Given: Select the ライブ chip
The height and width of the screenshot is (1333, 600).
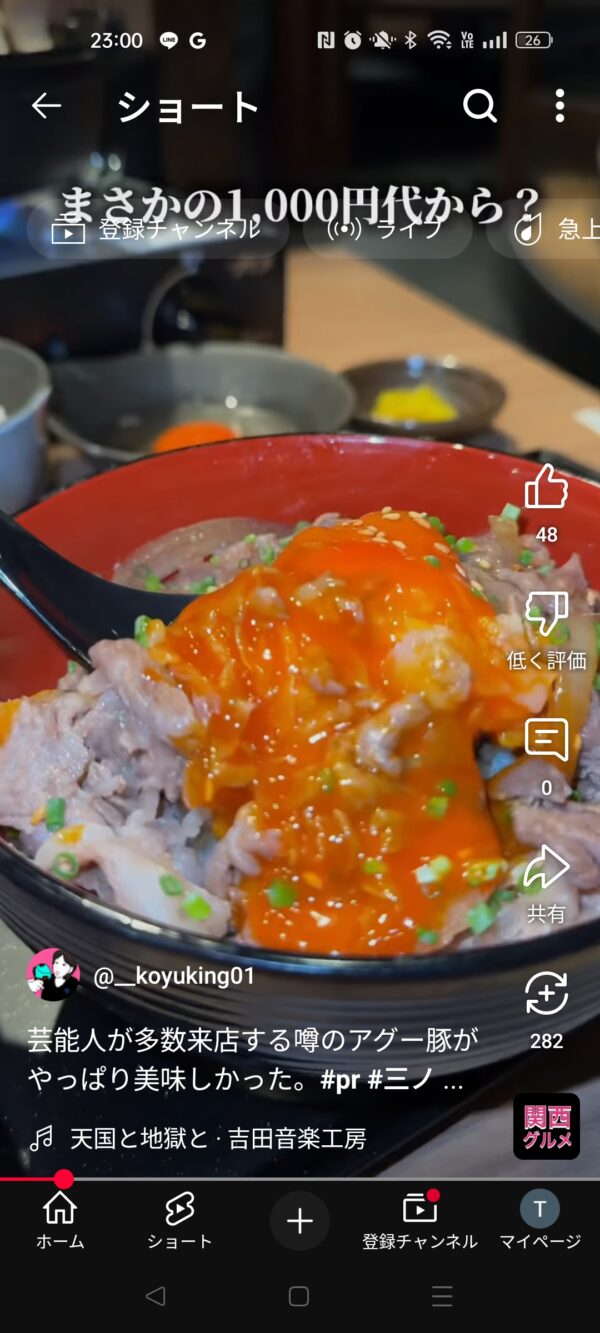Looking at the screenshot, I should (388, 230).
